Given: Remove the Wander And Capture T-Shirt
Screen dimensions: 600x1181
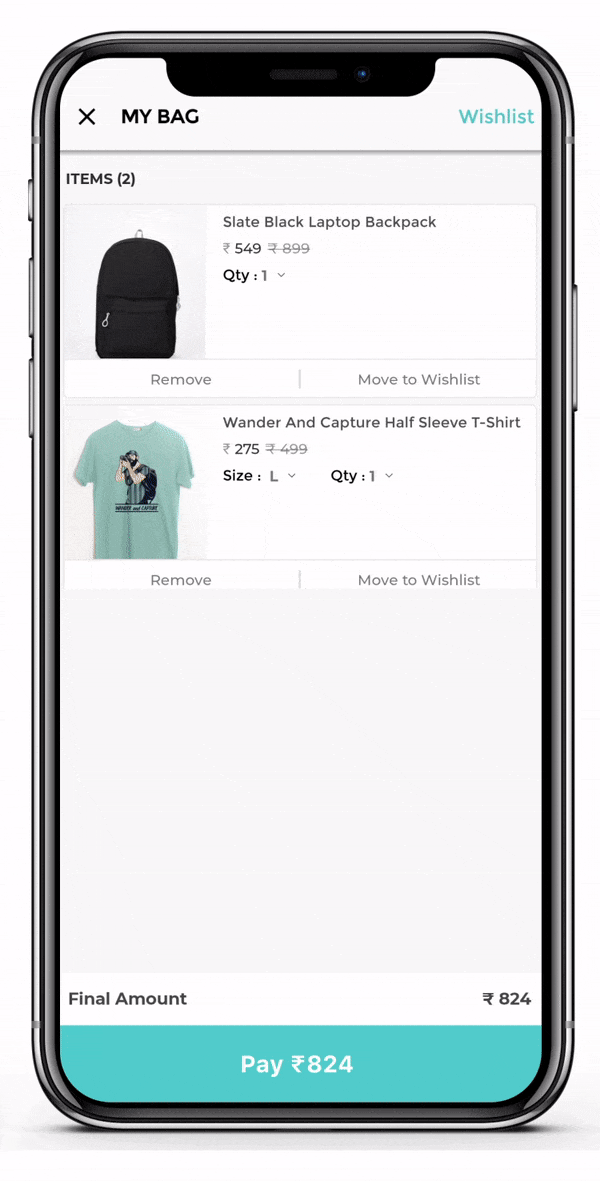Looking at the screenshot, I should coord(181,579).
